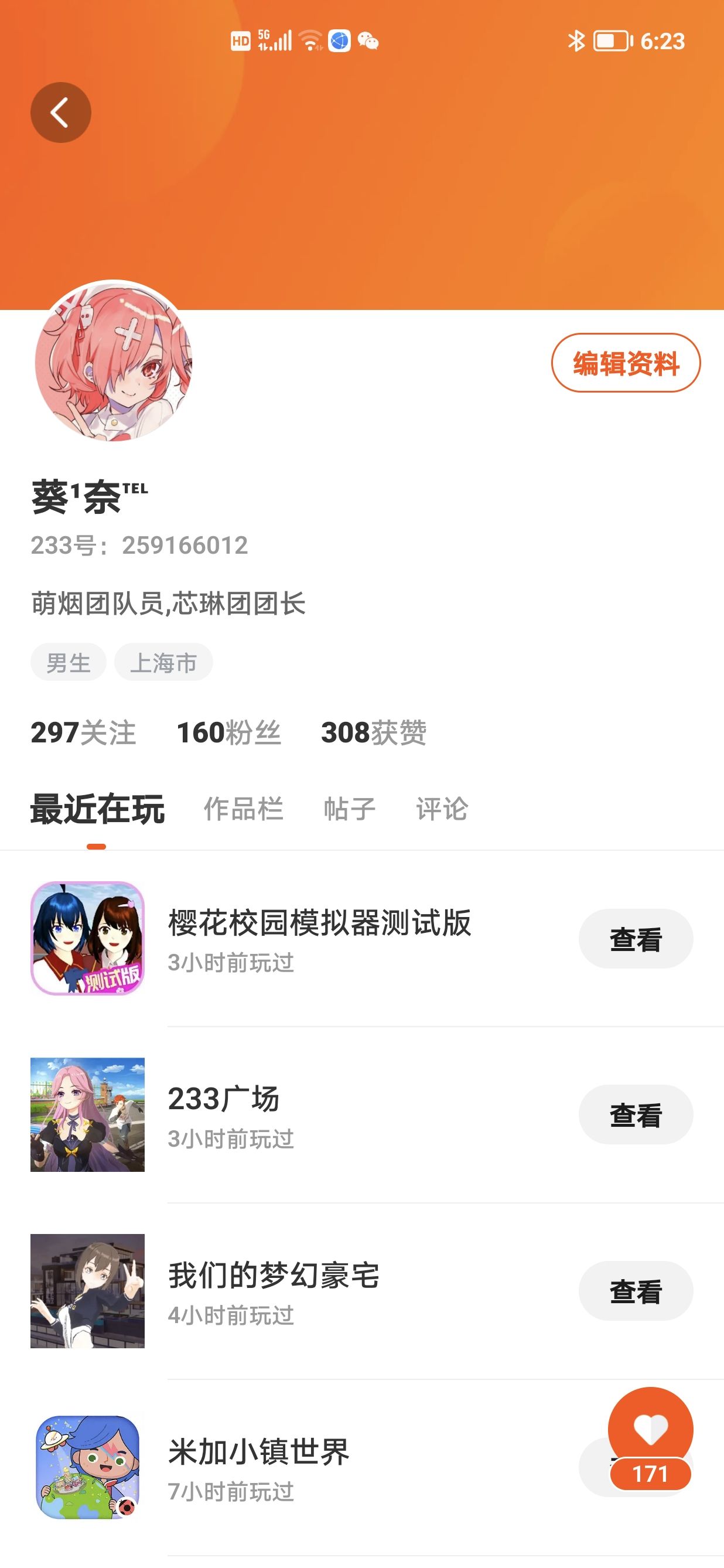View the 297 关注 following list

[x=83, y=732]
